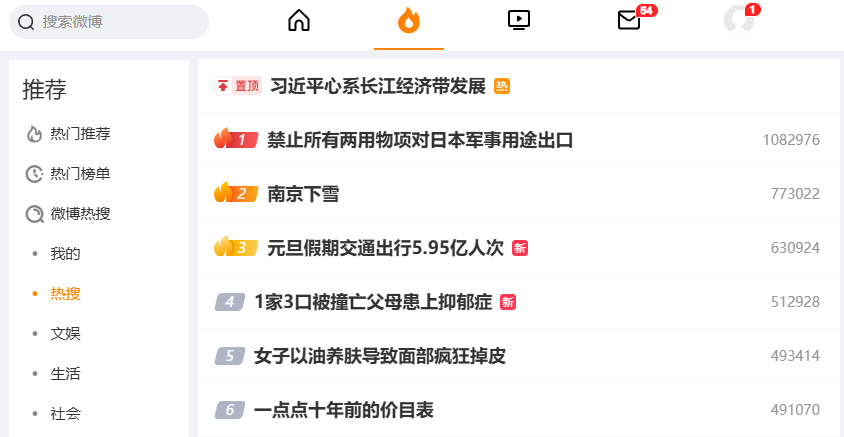Open topic 禁止所有两用物项对日本军事用途出口
844x437 pixels.
(420, 140)
